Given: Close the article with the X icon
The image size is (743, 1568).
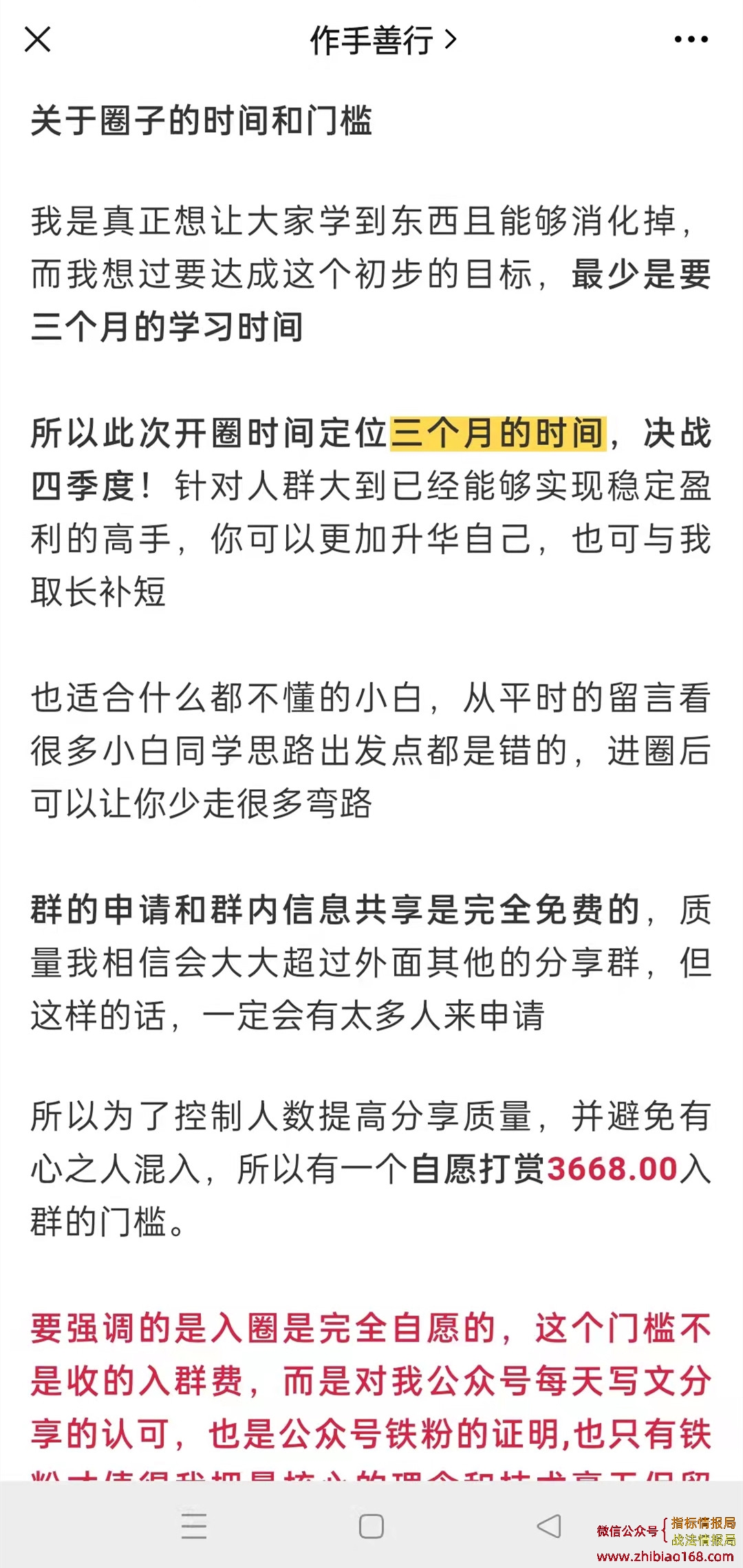Looking at the screenshot, I should (x=38, y=40).
